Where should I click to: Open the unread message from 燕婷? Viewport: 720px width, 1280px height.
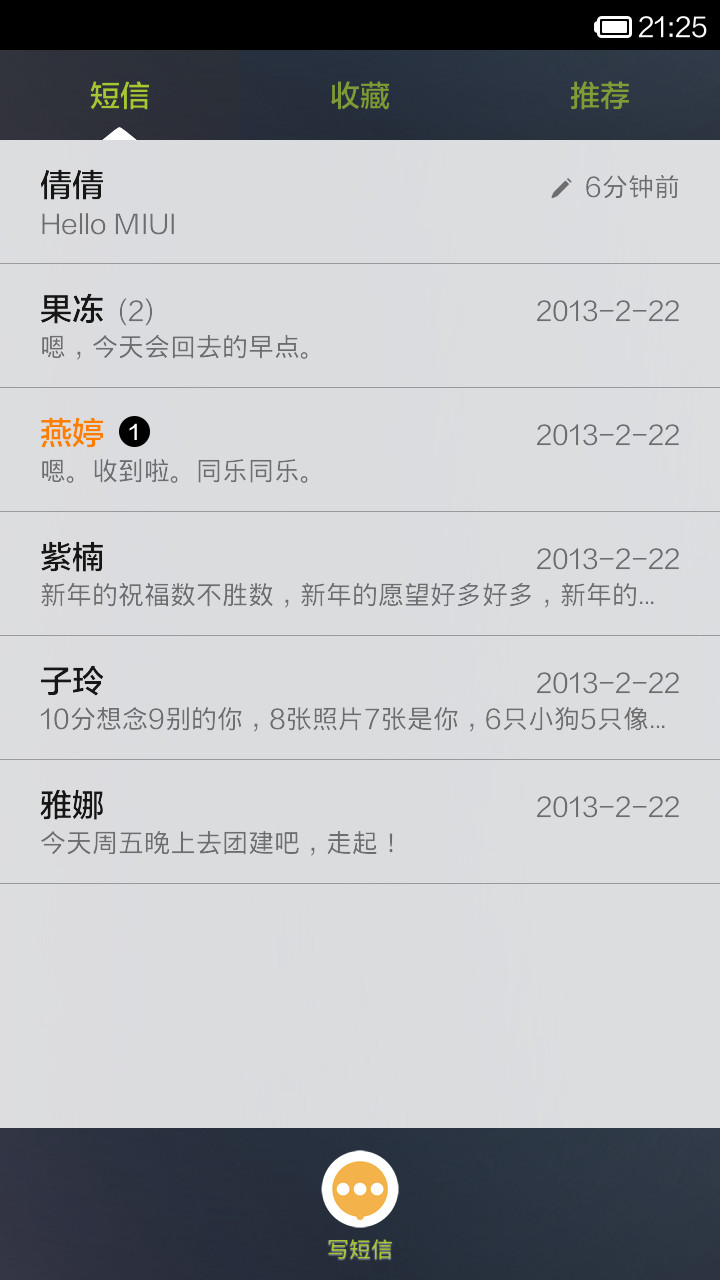360,450
